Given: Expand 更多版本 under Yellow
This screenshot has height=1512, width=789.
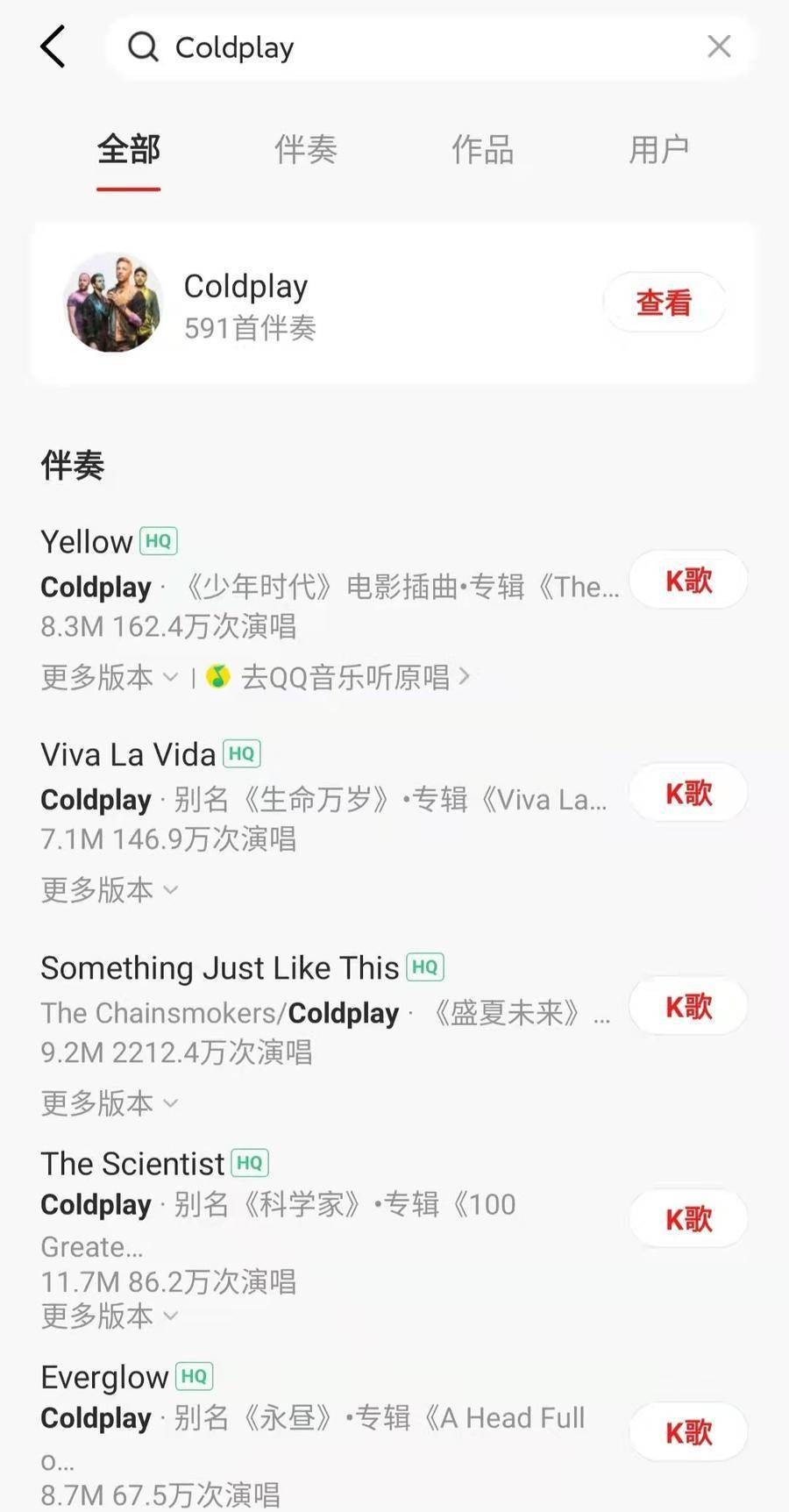Looking at the screenshot, I should click(x=96, y=676).
